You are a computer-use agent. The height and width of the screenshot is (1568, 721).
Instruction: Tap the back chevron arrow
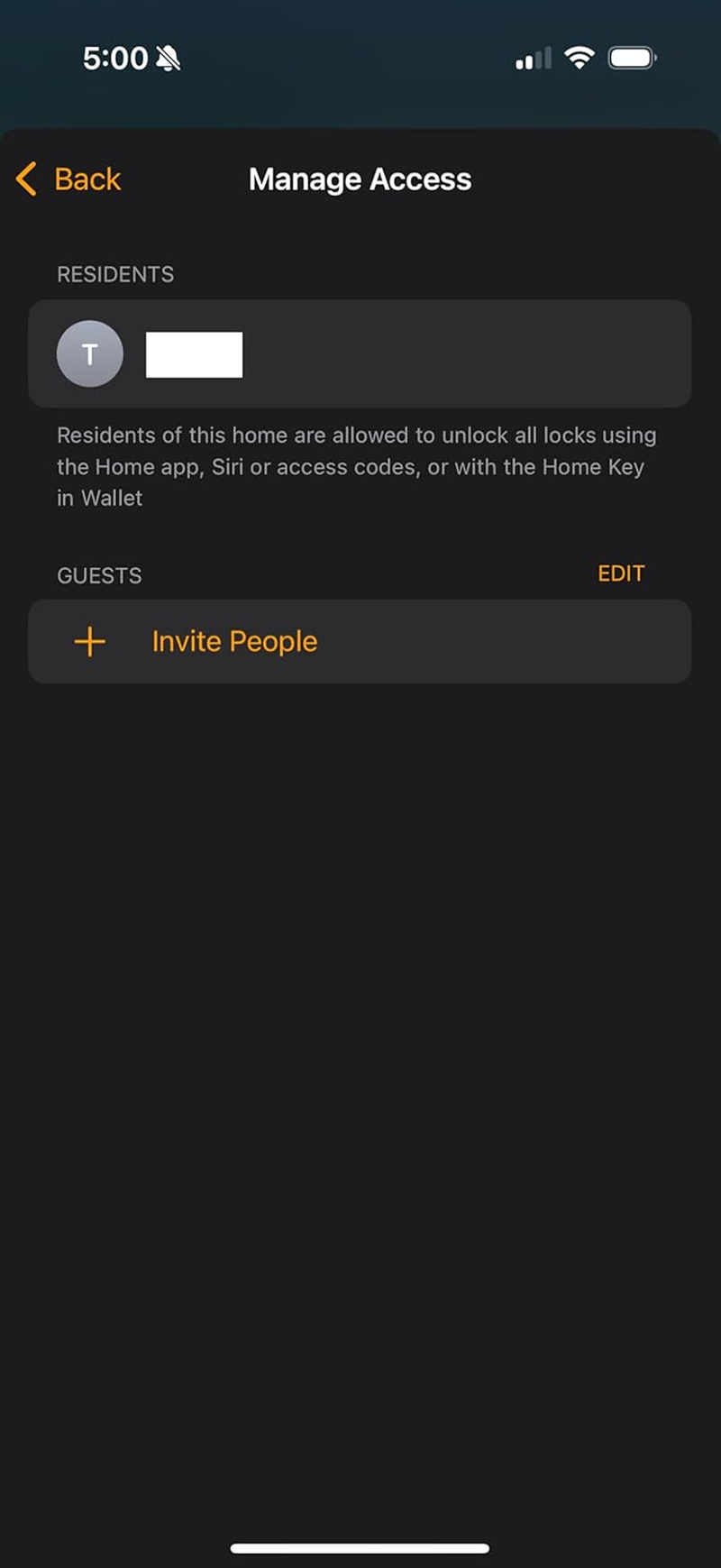tap(24, 179)
